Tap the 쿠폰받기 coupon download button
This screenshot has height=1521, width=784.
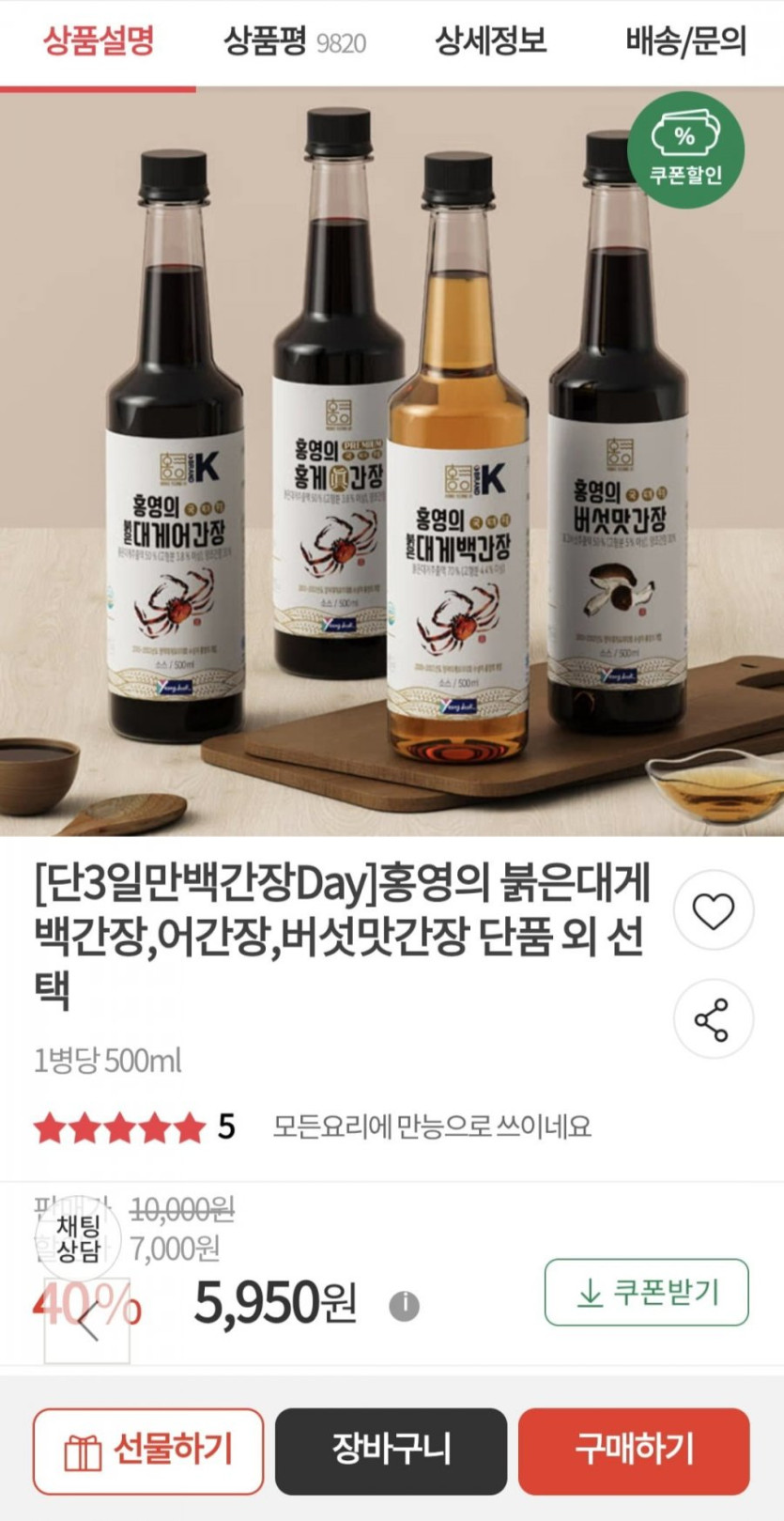(647, 1293)
